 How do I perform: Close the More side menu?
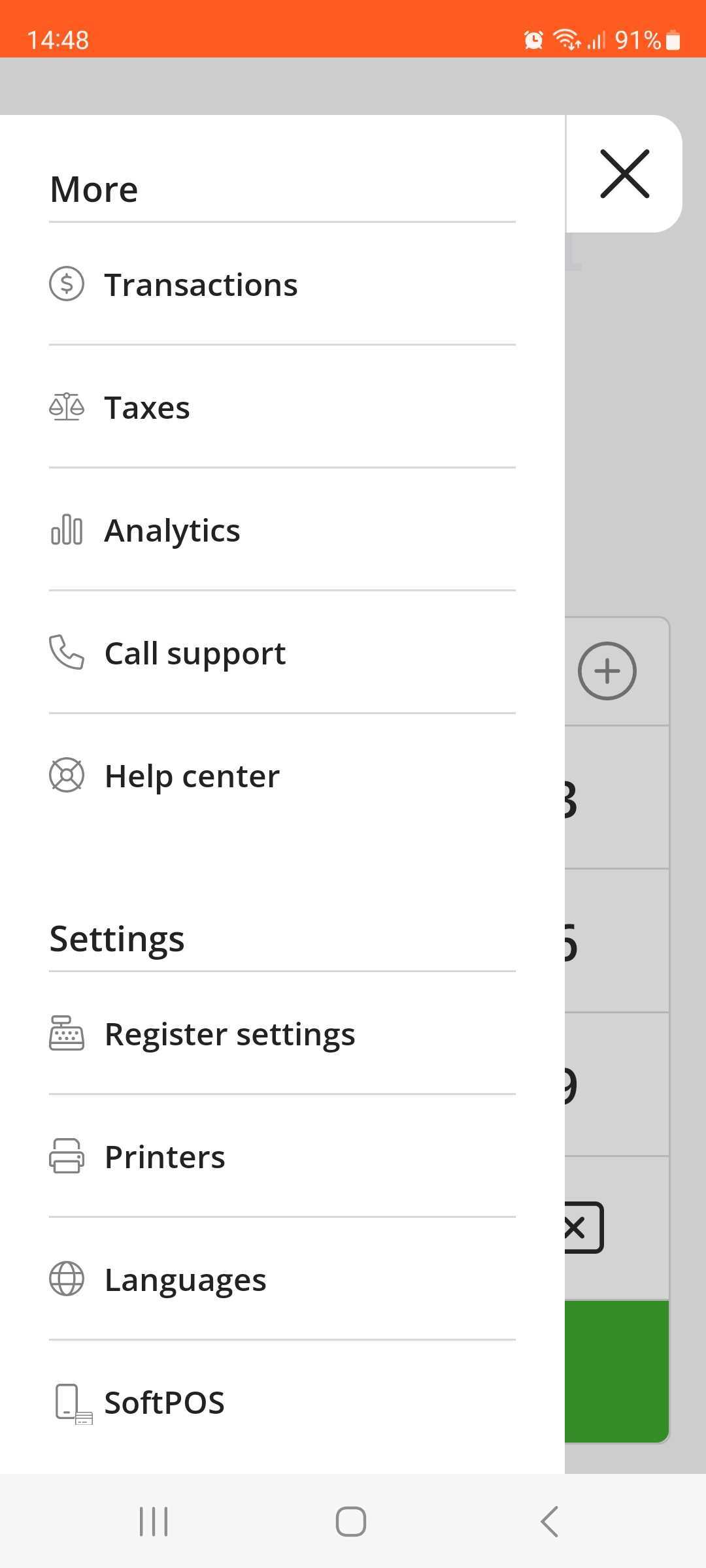click(x=624, y=174)
